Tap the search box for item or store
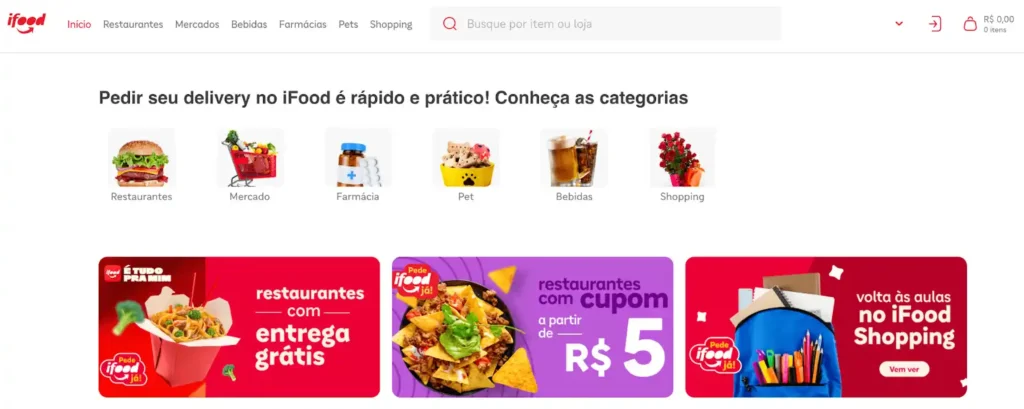 coord(605,24)
